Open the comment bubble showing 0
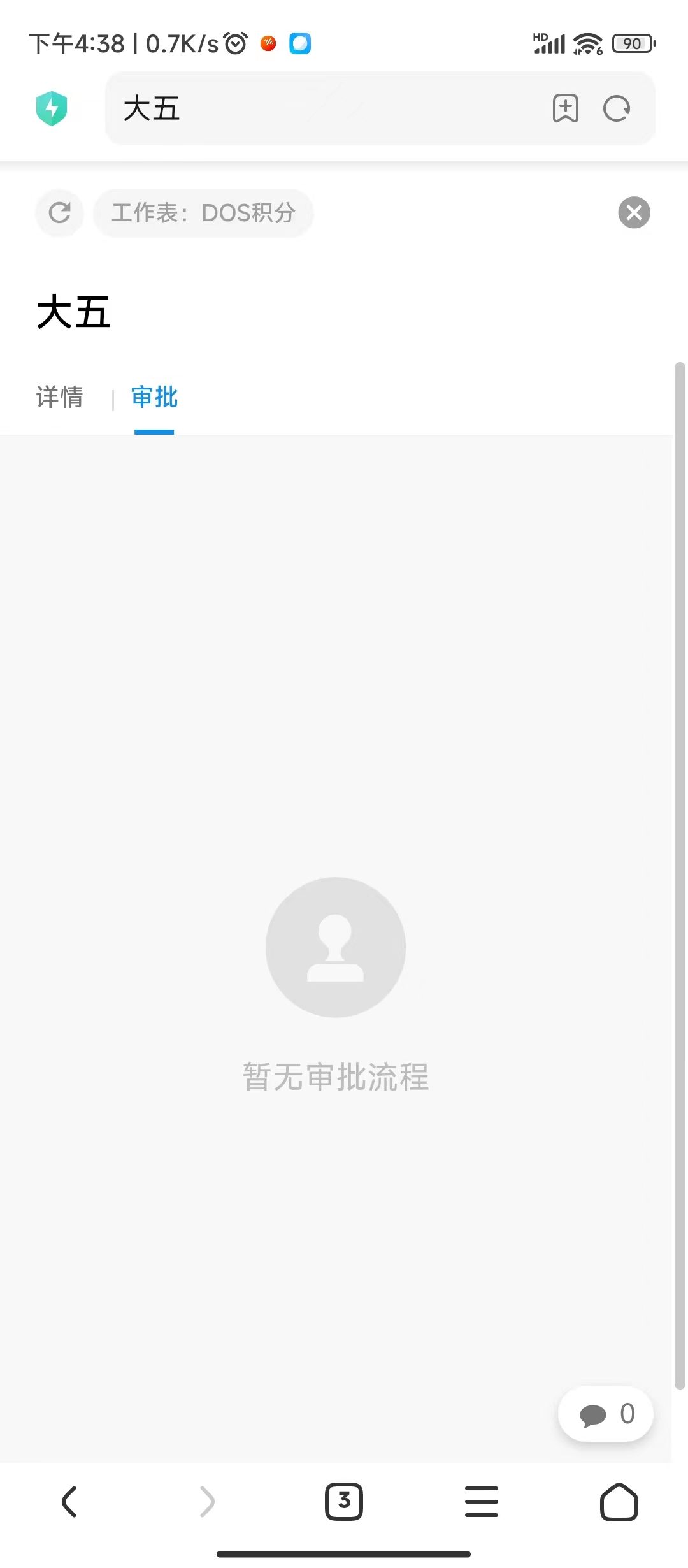688x1568 pixels. [x=605, y=1412]
